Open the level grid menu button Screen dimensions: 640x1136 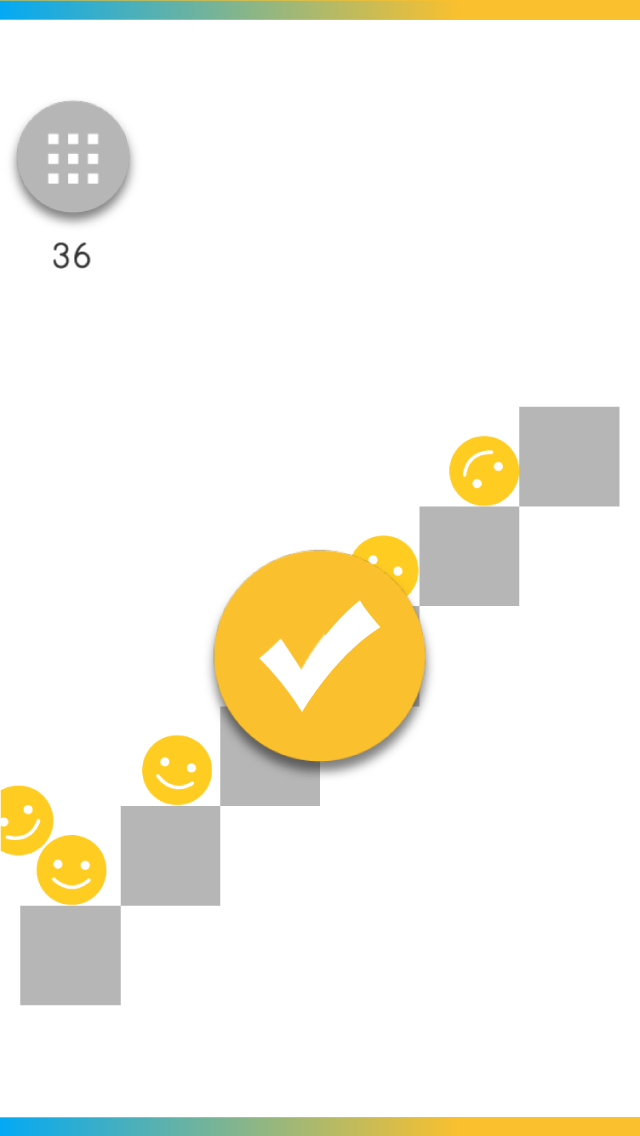[73, 158]
